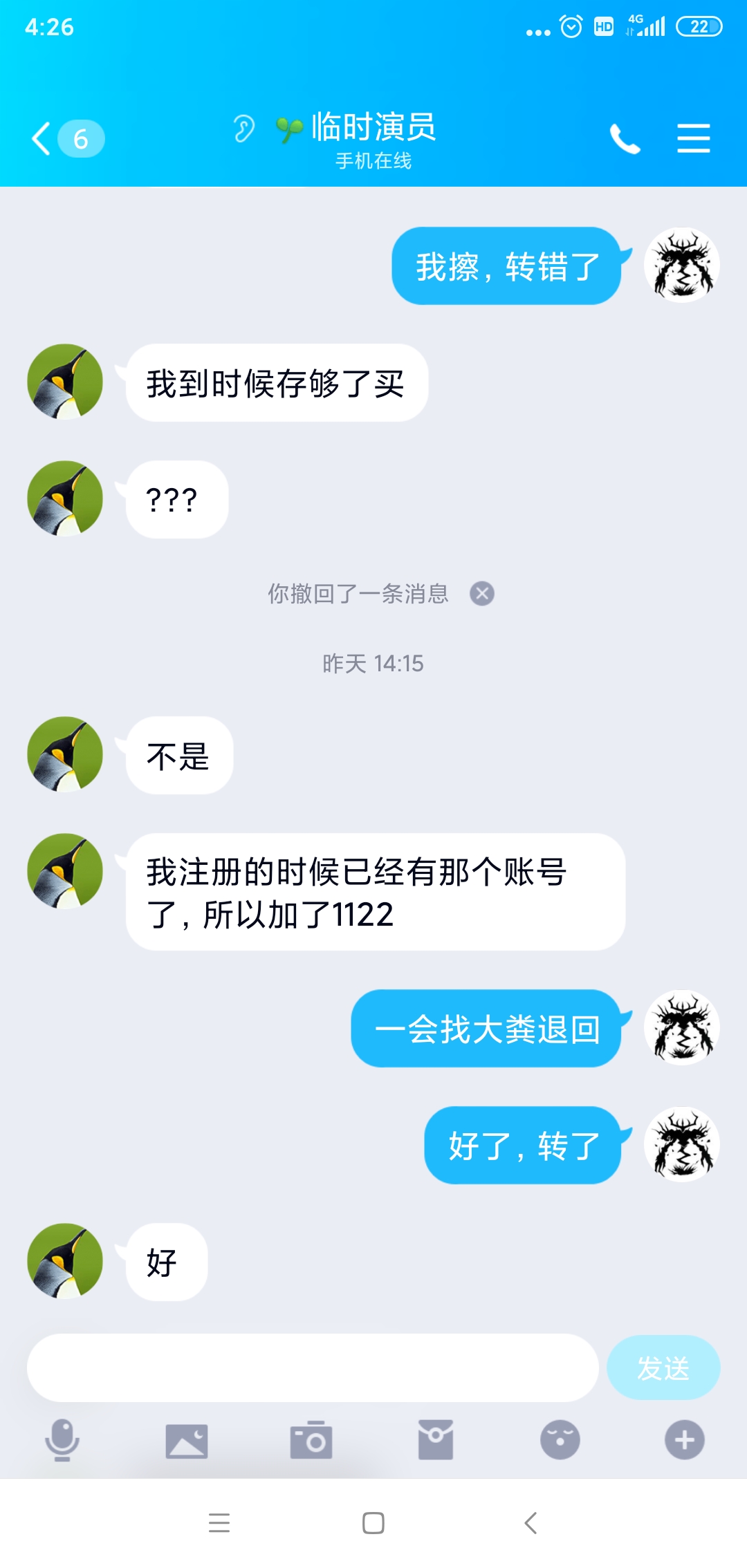Record a voice message with microphone
The image size is (747, 1568).
point(62,1440)
